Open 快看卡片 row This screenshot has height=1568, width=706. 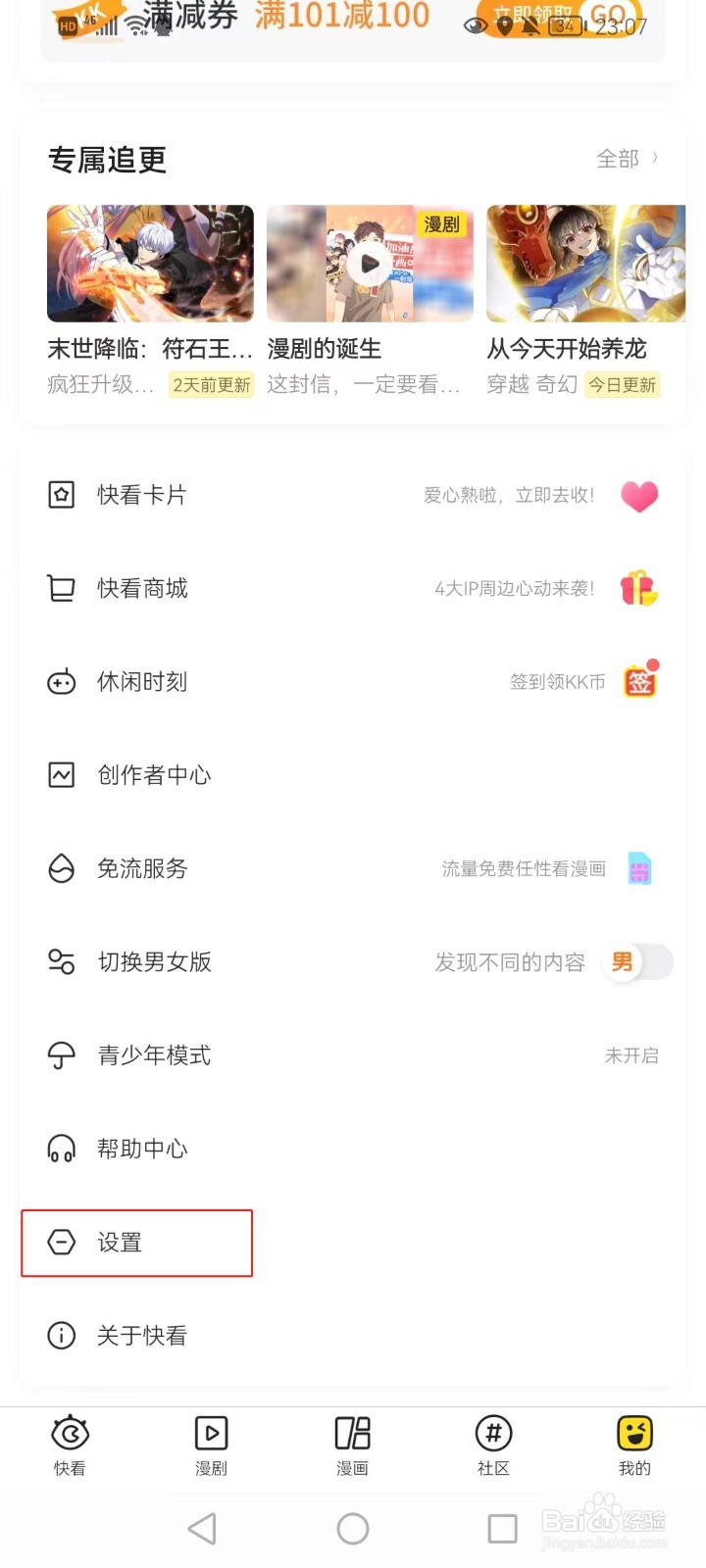pyautogui.click(x=353, y=495)
